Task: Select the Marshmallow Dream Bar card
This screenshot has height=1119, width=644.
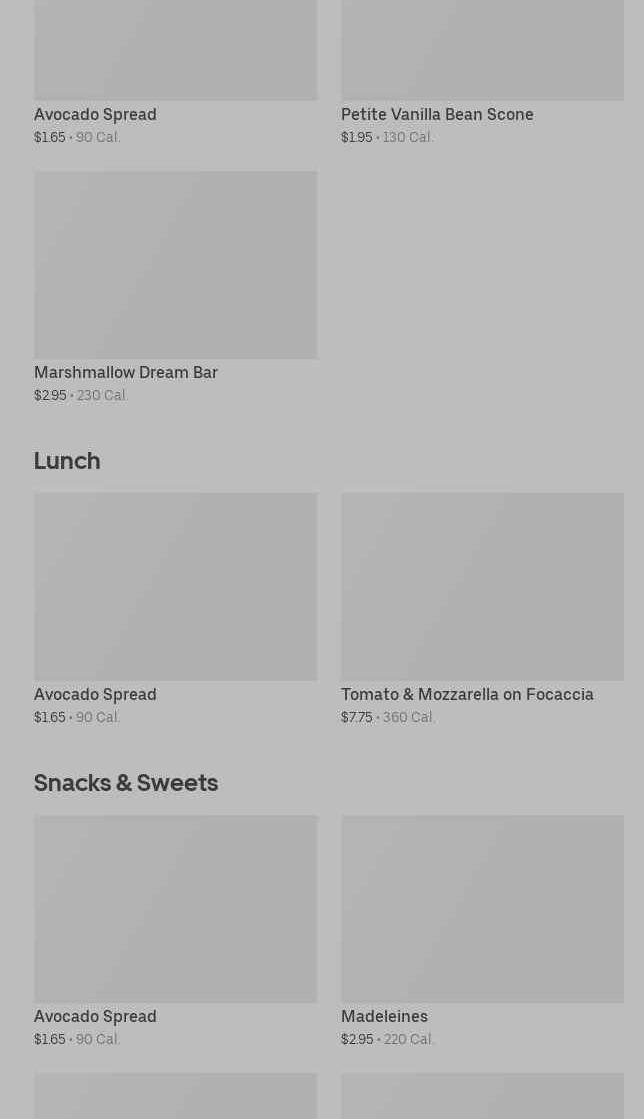Action: click(x=176, y=288)
